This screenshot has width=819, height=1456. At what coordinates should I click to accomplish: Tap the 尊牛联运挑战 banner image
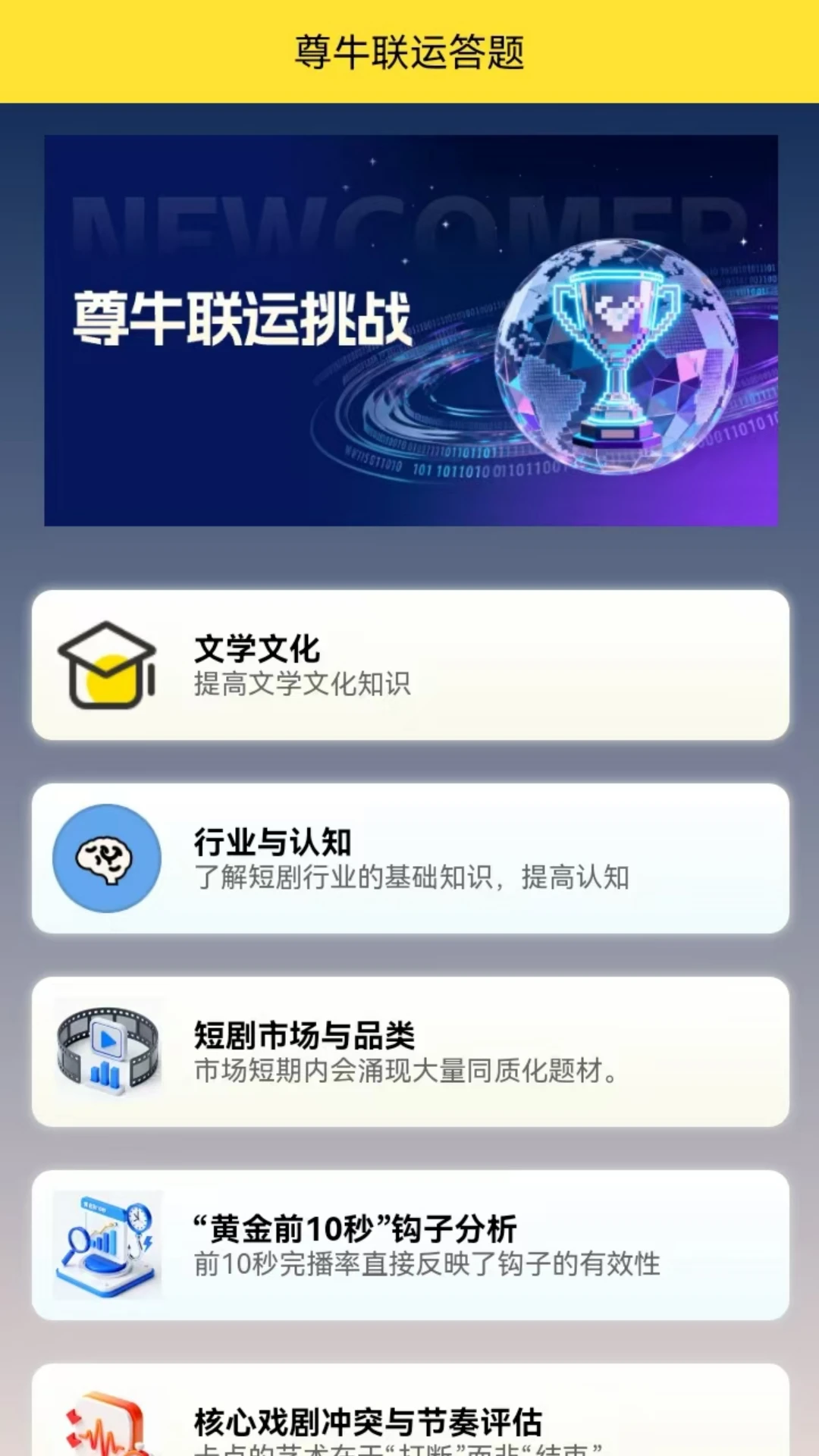[409, 331]
